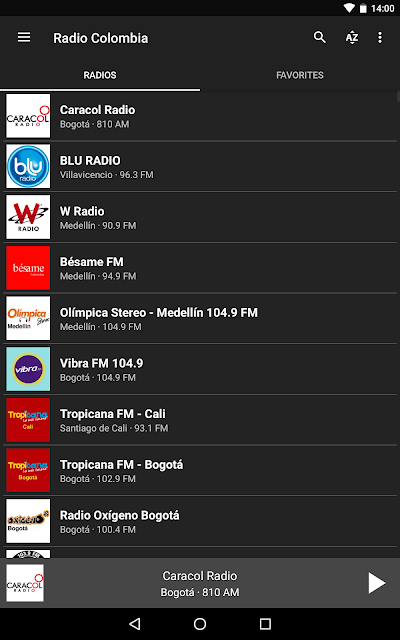This screenshot has height=640, width=400.
Task: Tune in to Tropicana FM - Cali
Action: pyautogui.click(x=200, y=420)
